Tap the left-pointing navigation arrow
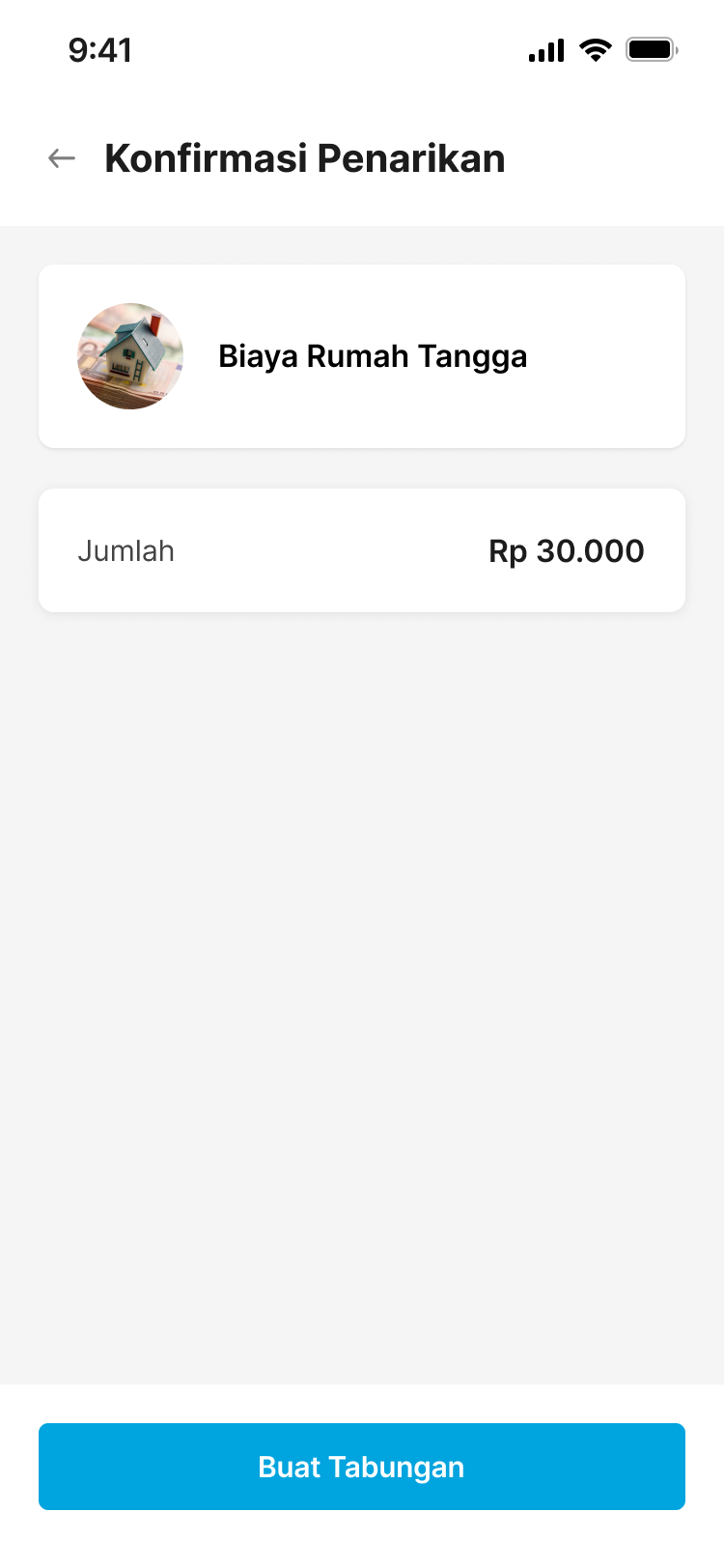Image resolution: width=724 pixels, height=1568 pixels. [x=60, y=157]
